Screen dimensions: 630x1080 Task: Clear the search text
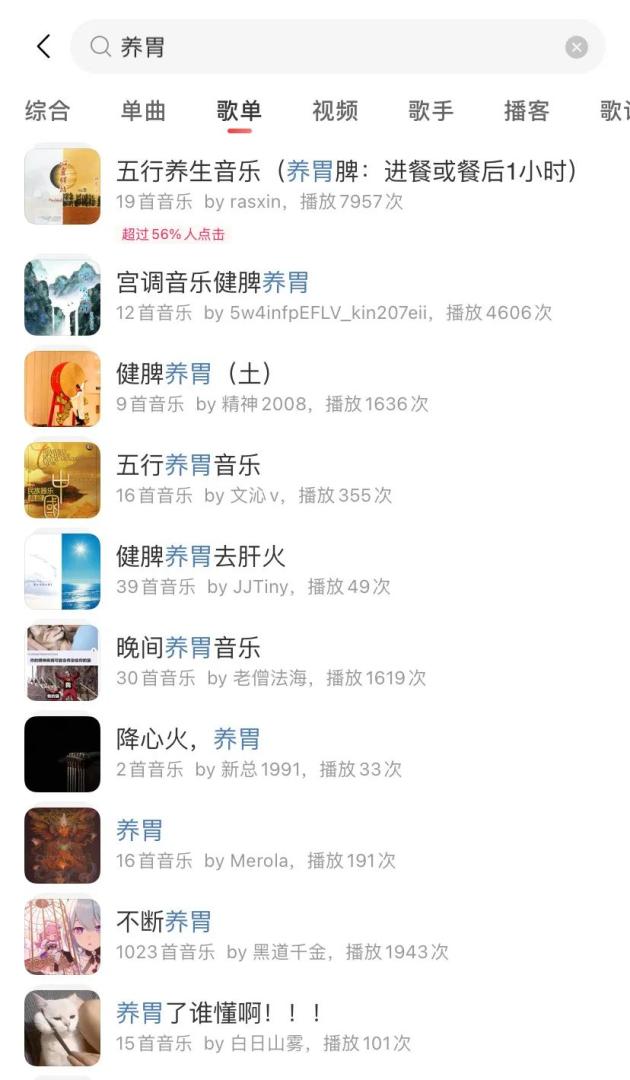pyautogui.click(x=576, y=47)
